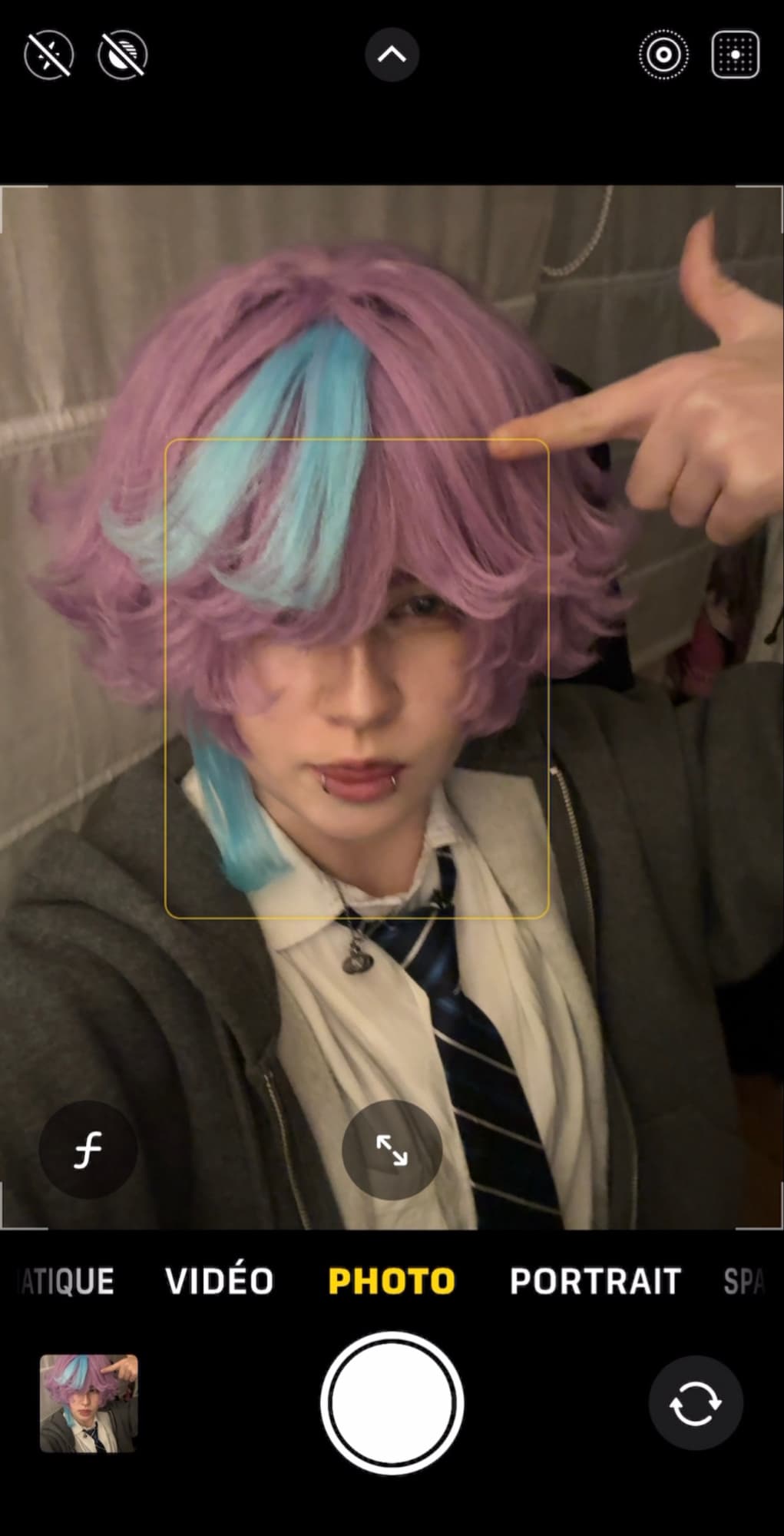
Task: Switch to Vidéo mode
Action: [220, 1281]
